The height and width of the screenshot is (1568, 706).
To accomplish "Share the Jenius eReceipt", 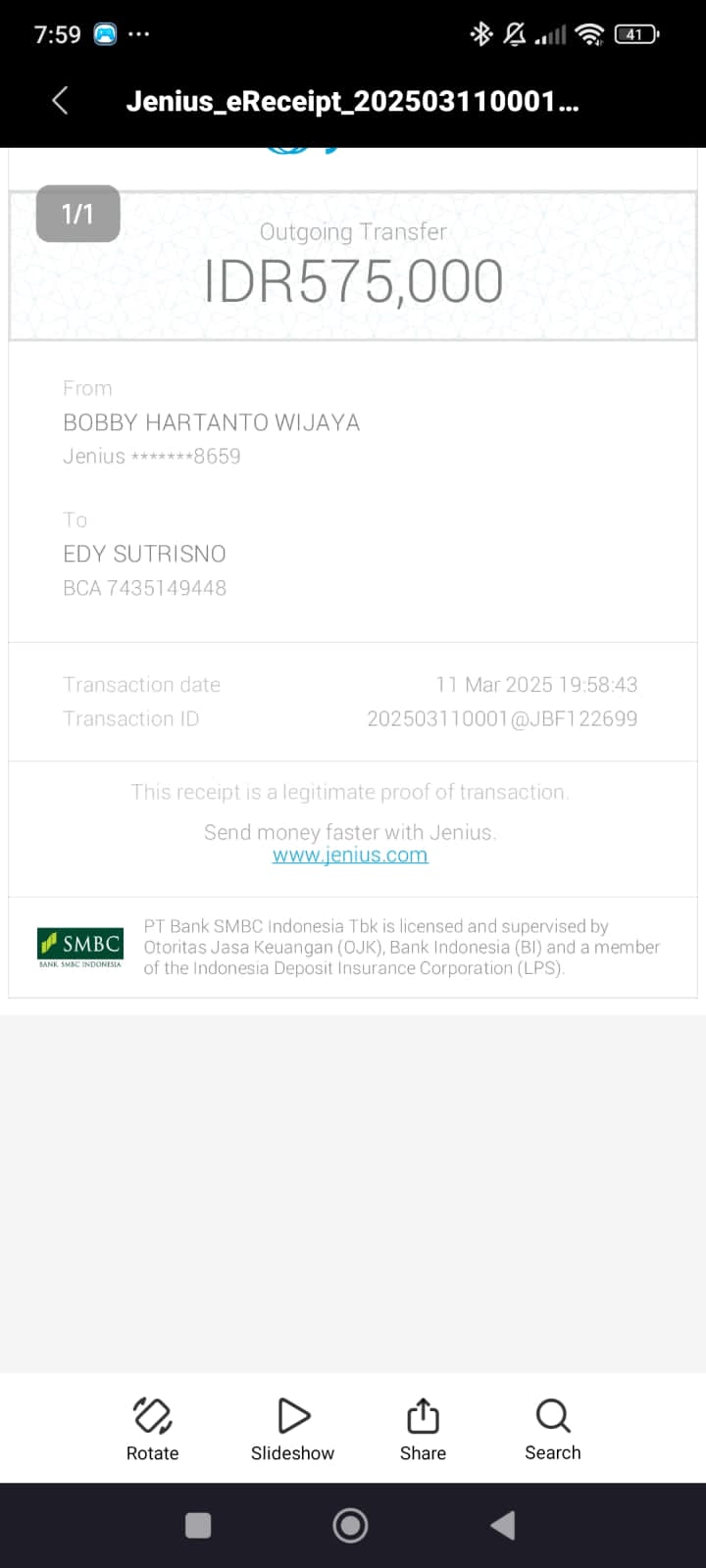I will click(423, 1429).
